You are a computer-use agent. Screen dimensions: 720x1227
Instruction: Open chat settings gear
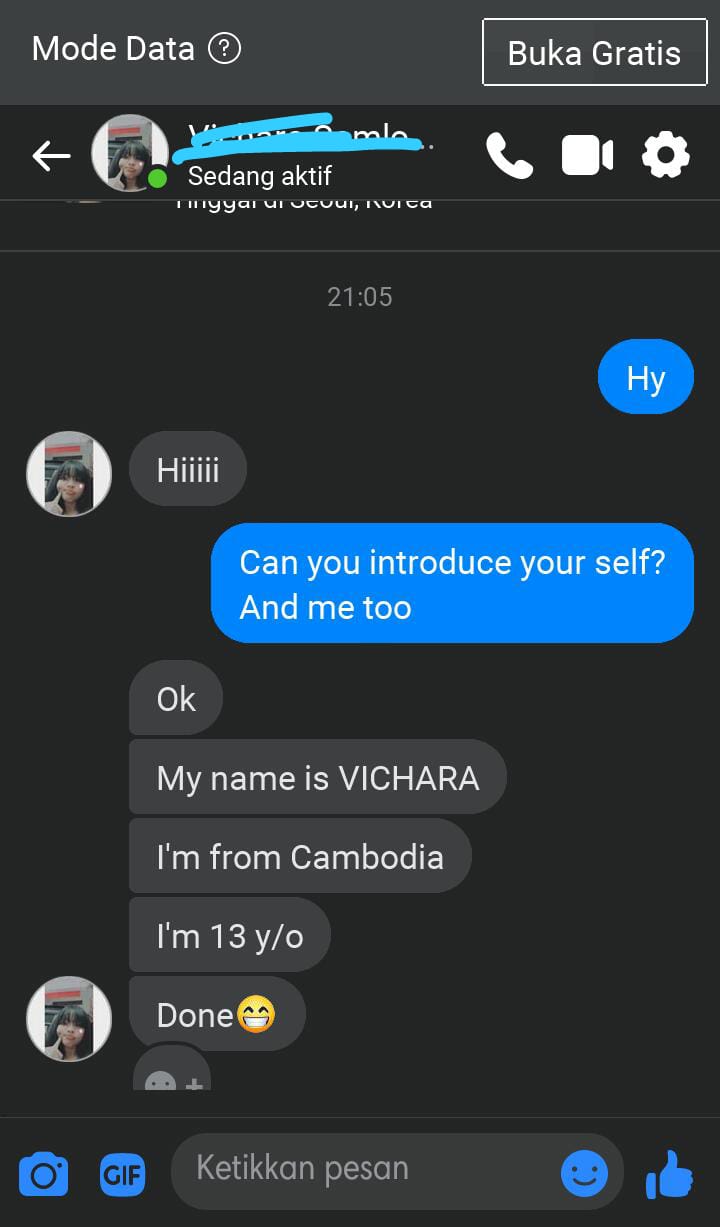click(x=666, y=155)
